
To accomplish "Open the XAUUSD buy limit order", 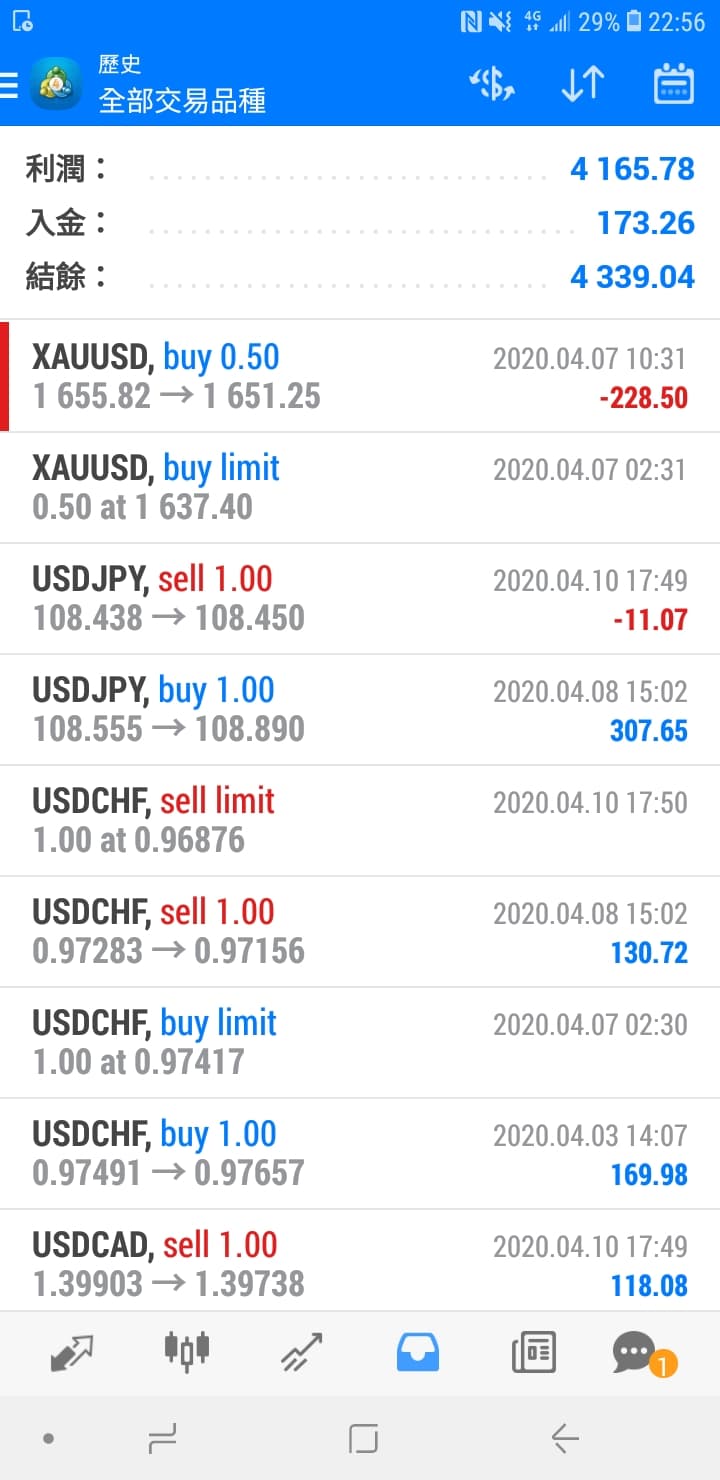I will (360, 488).
